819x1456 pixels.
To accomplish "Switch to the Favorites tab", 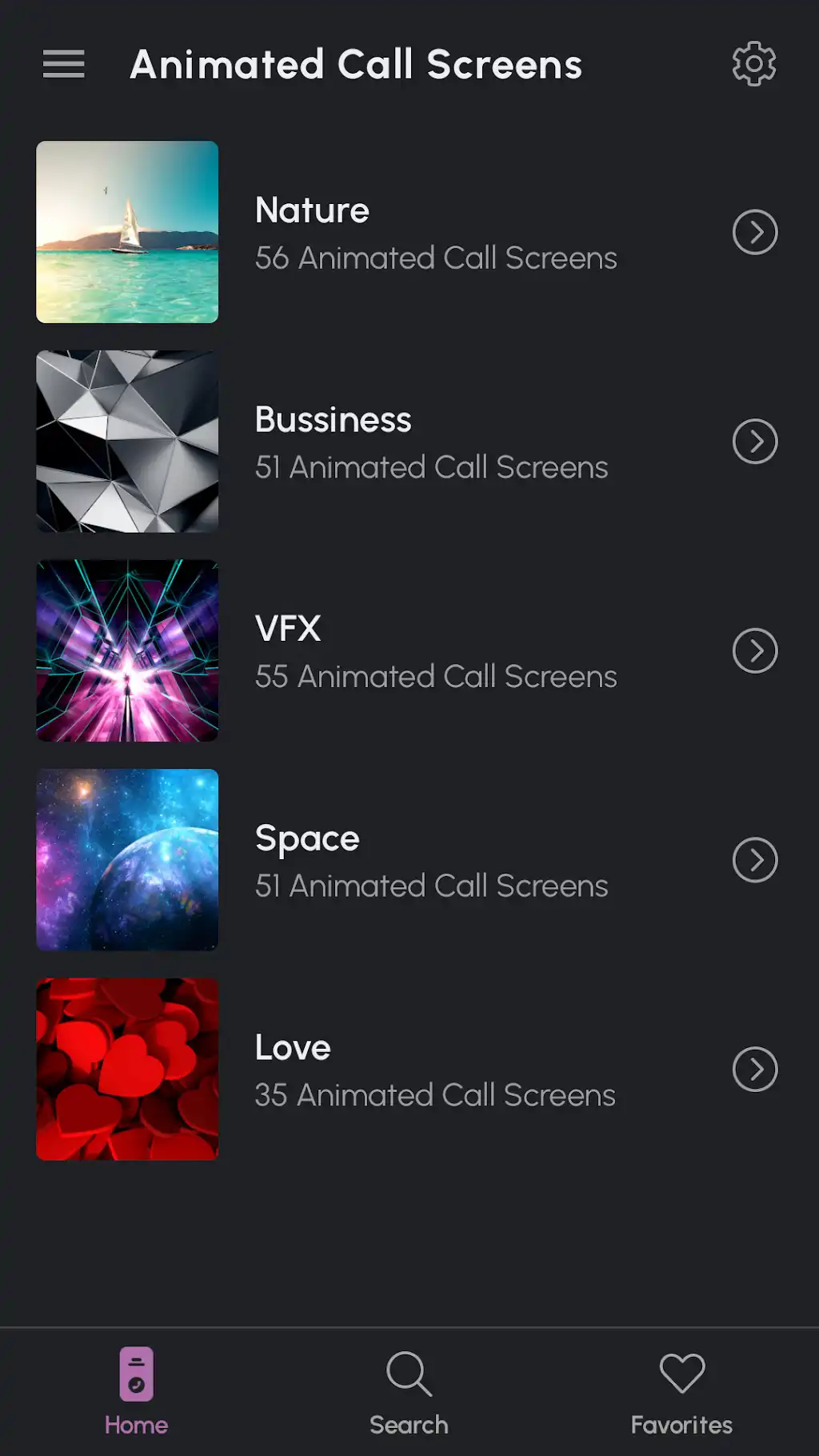I will coord(681,1392).
